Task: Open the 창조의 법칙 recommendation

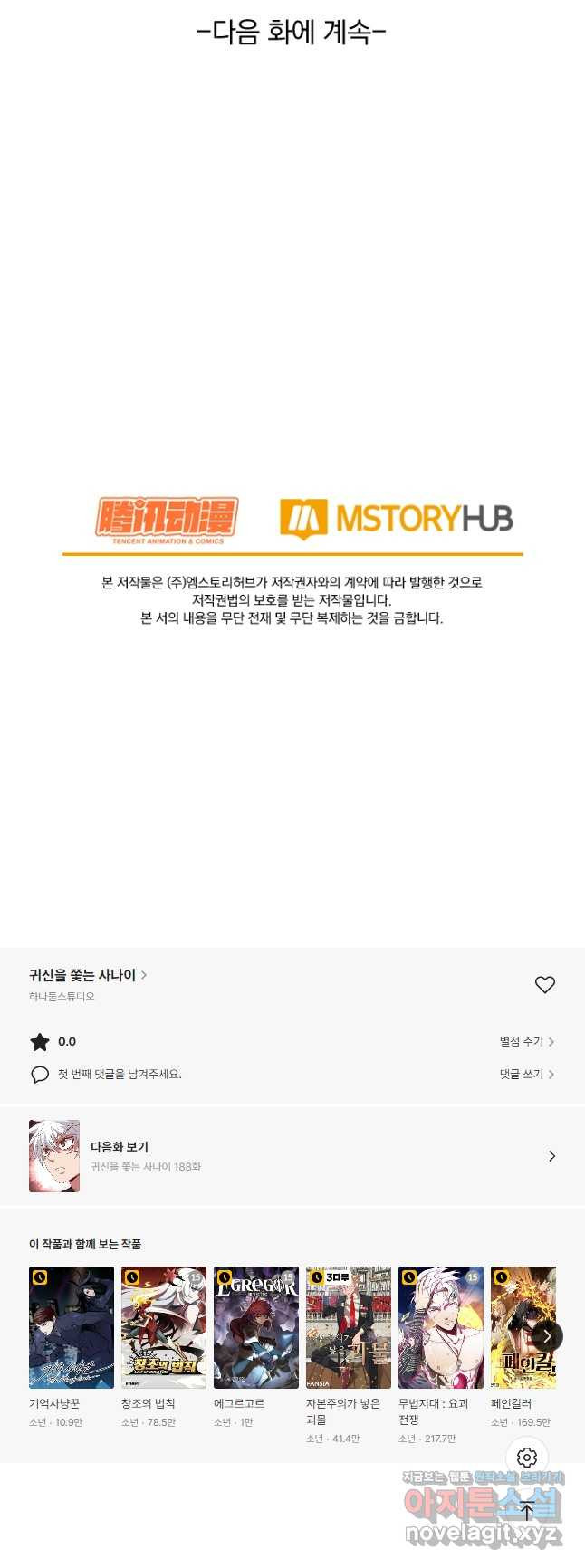Action: pyautogui.click(x=164, y=1327)
